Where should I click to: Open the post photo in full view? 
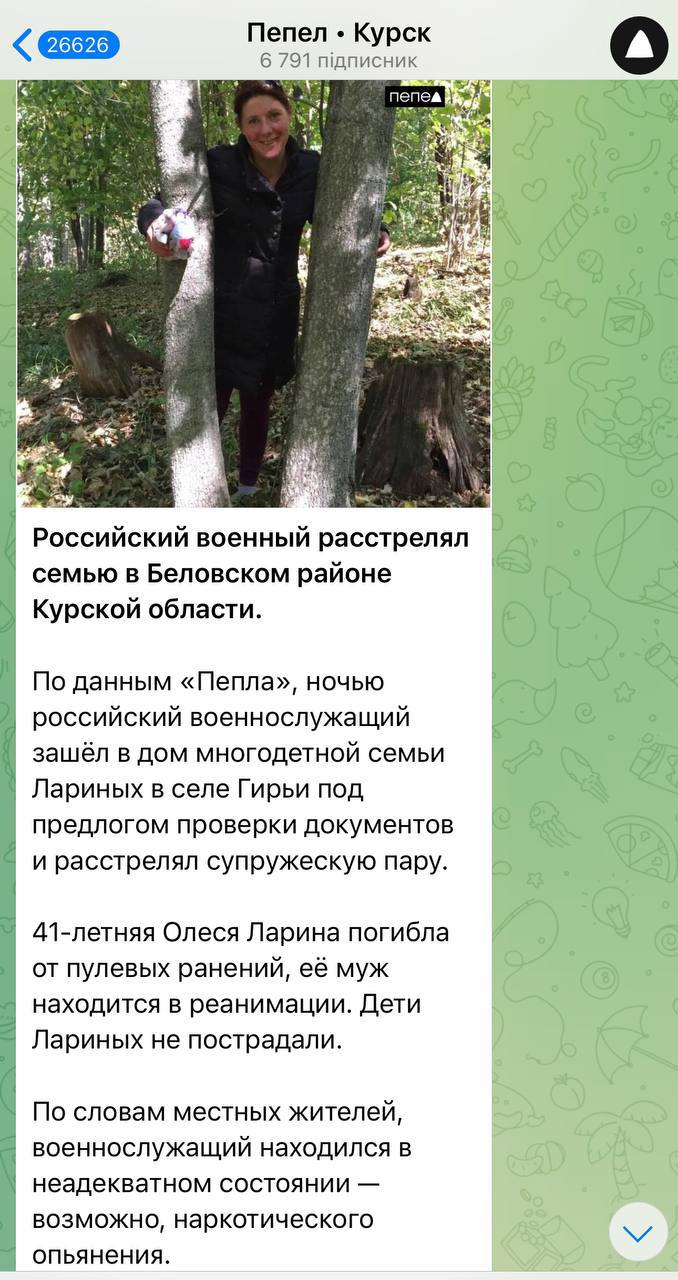click(x=254, y=293)
